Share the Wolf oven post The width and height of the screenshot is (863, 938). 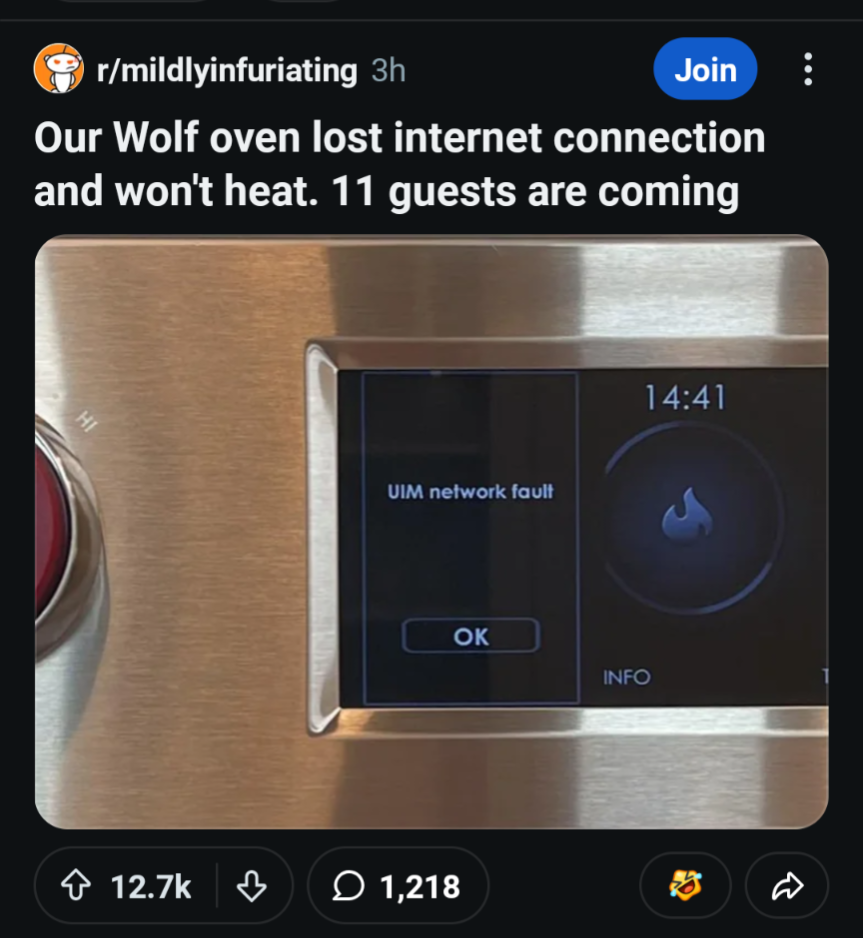tap(787, 886)
